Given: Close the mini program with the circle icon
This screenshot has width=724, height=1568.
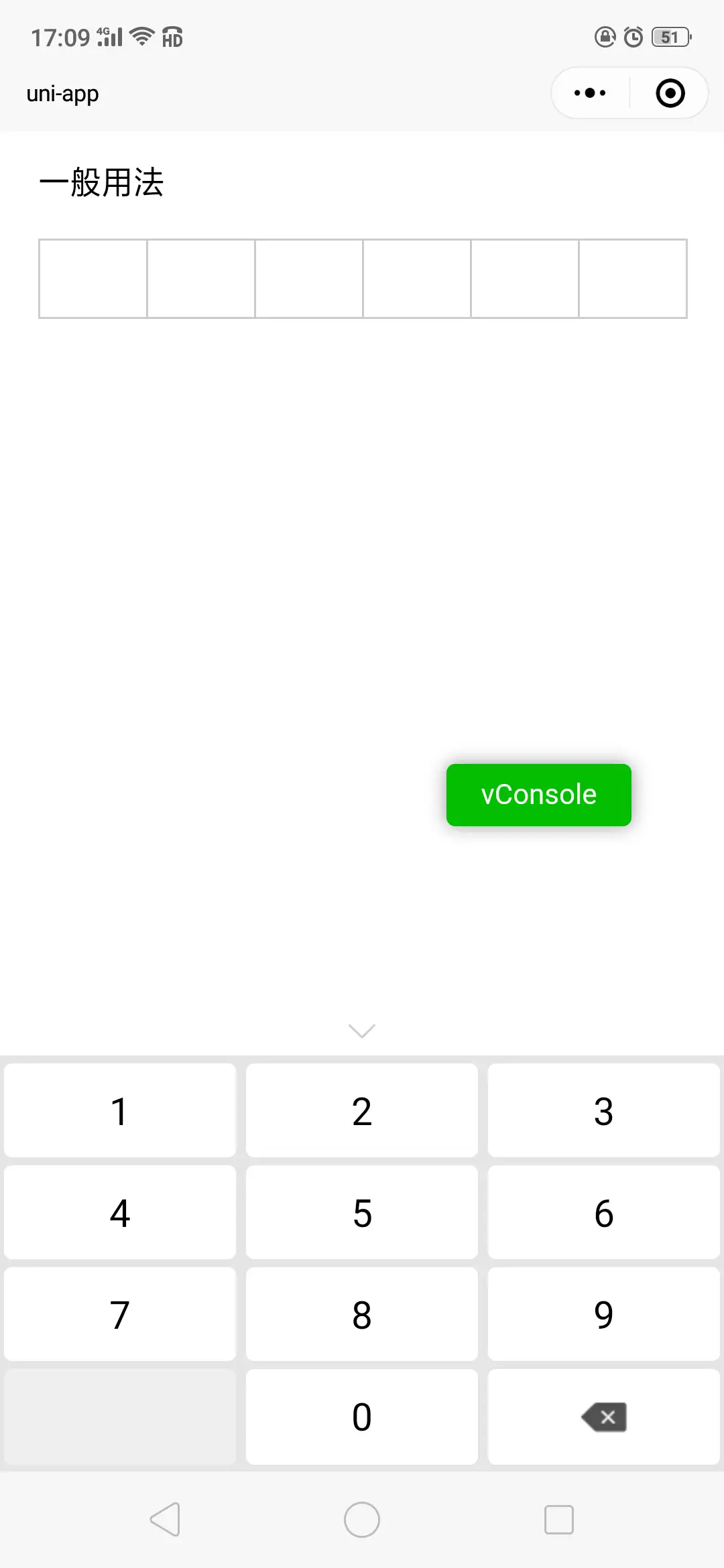Looking at the screenshot, I should (670, 93).
